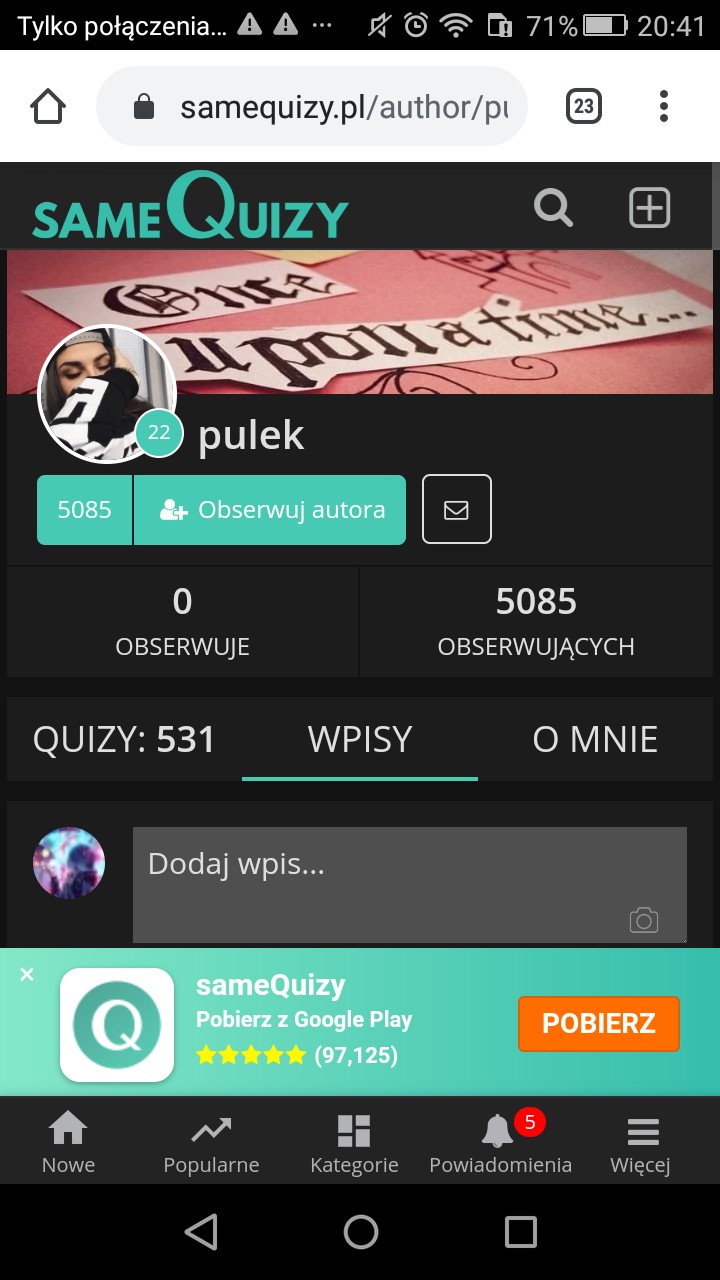This screenshot has height=1280, width=720.
Task: Follow pulek with Obserwuj autora
Action: tap(270, 510)
